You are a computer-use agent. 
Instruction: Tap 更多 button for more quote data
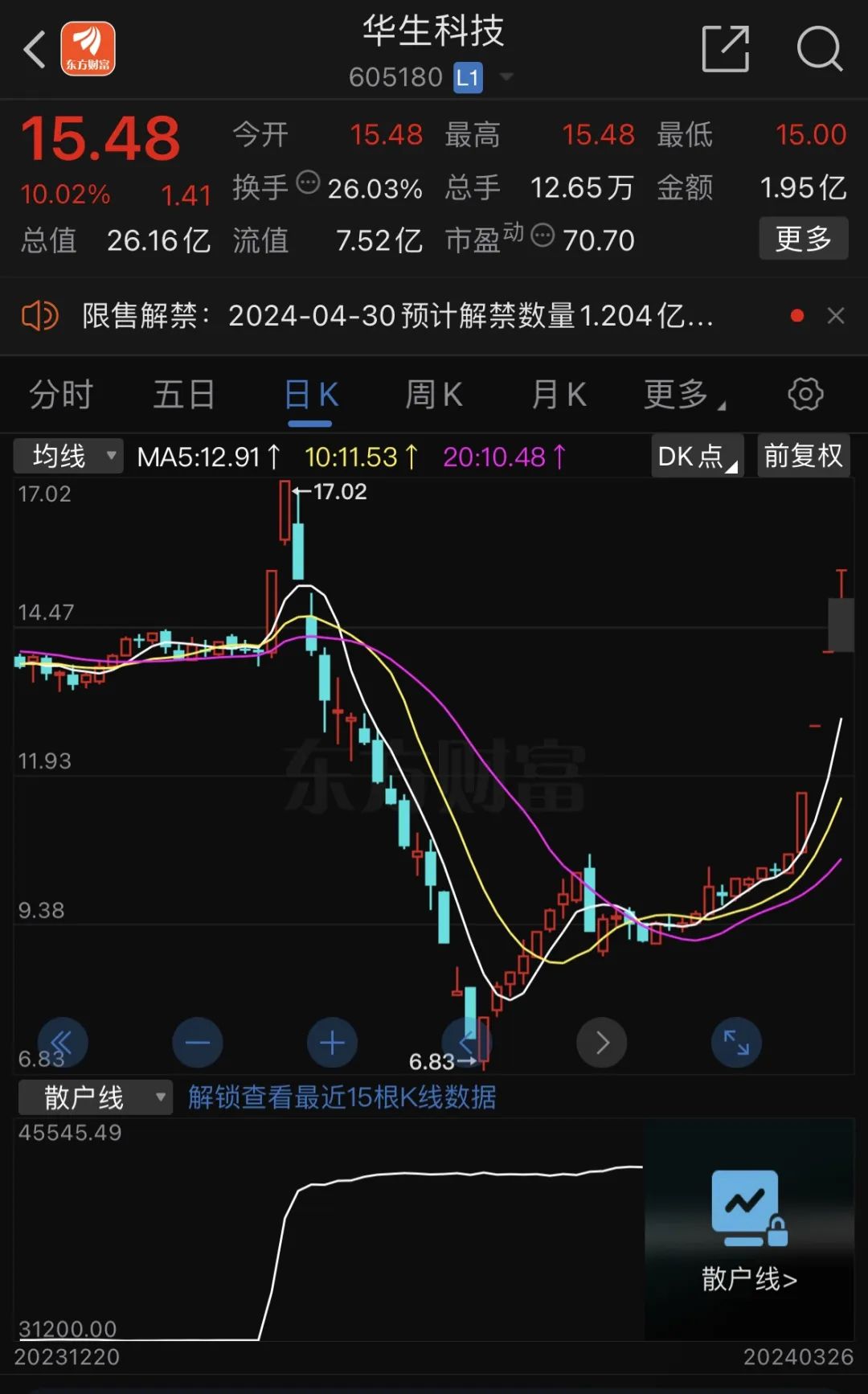click(803, 239)
